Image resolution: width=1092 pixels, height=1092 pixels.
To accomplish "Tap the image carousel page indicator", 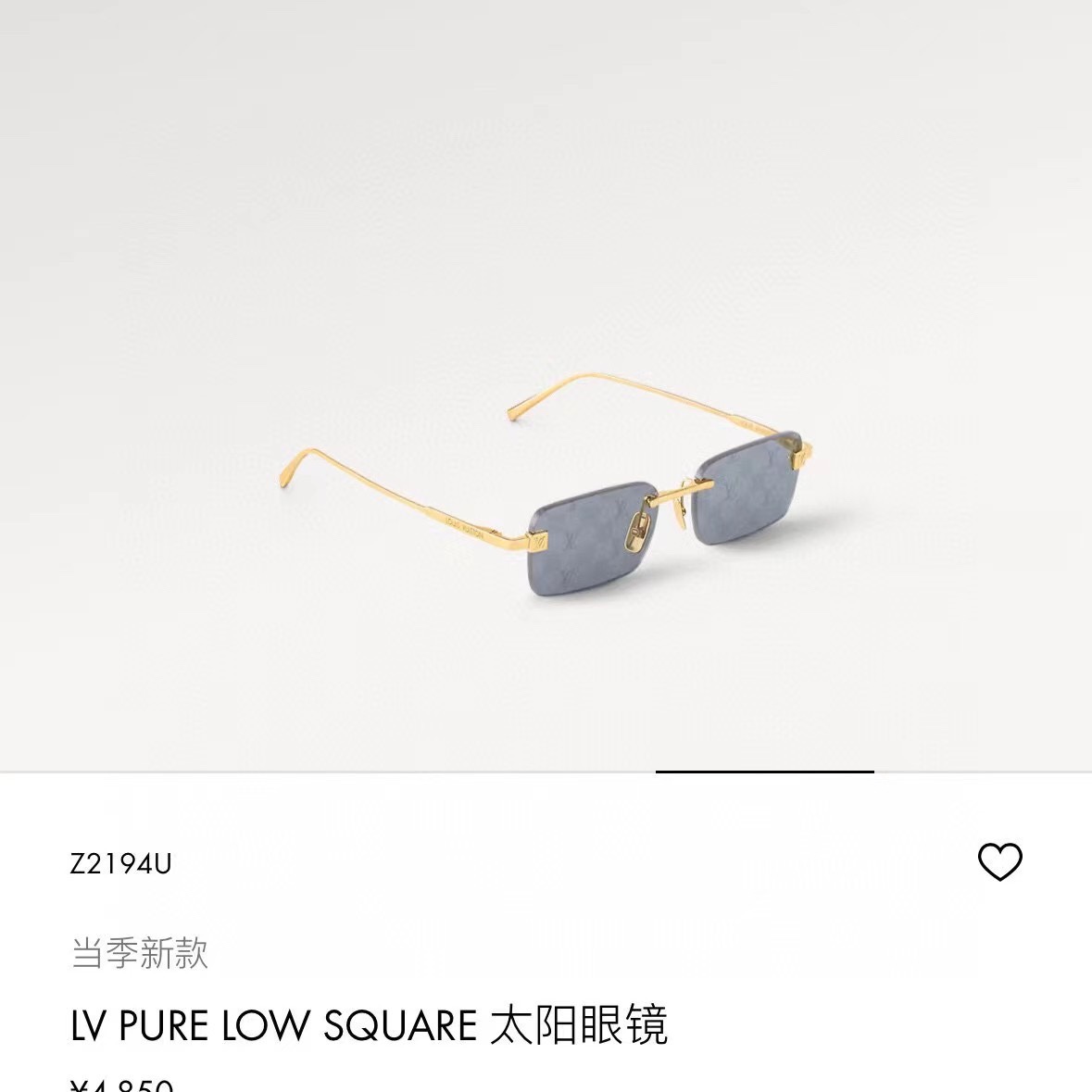I will (x=764, y=771).
